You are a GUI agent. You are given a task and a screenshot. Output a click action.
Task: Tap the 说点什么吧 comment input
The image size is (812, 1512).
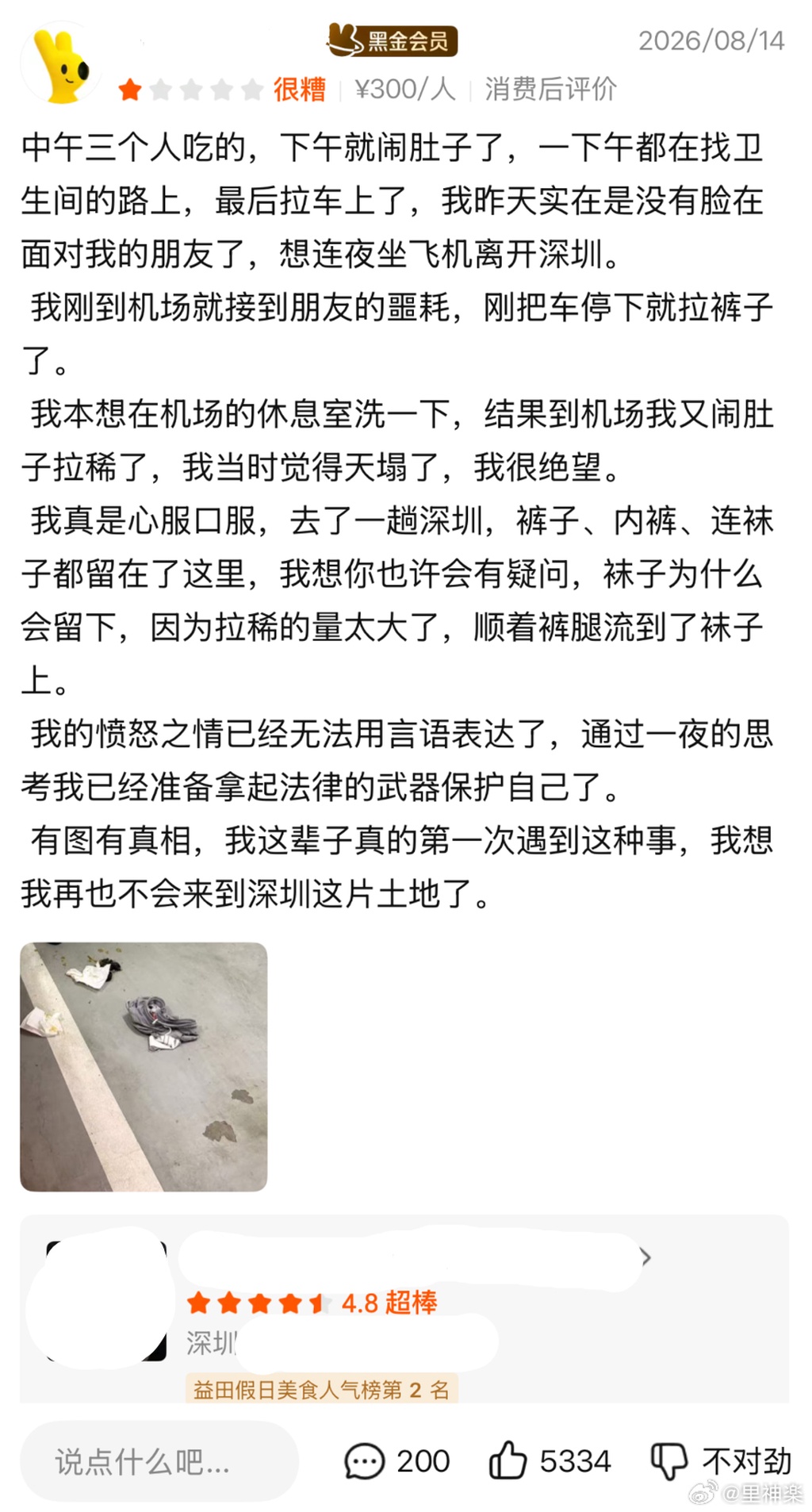point(159,1460)
